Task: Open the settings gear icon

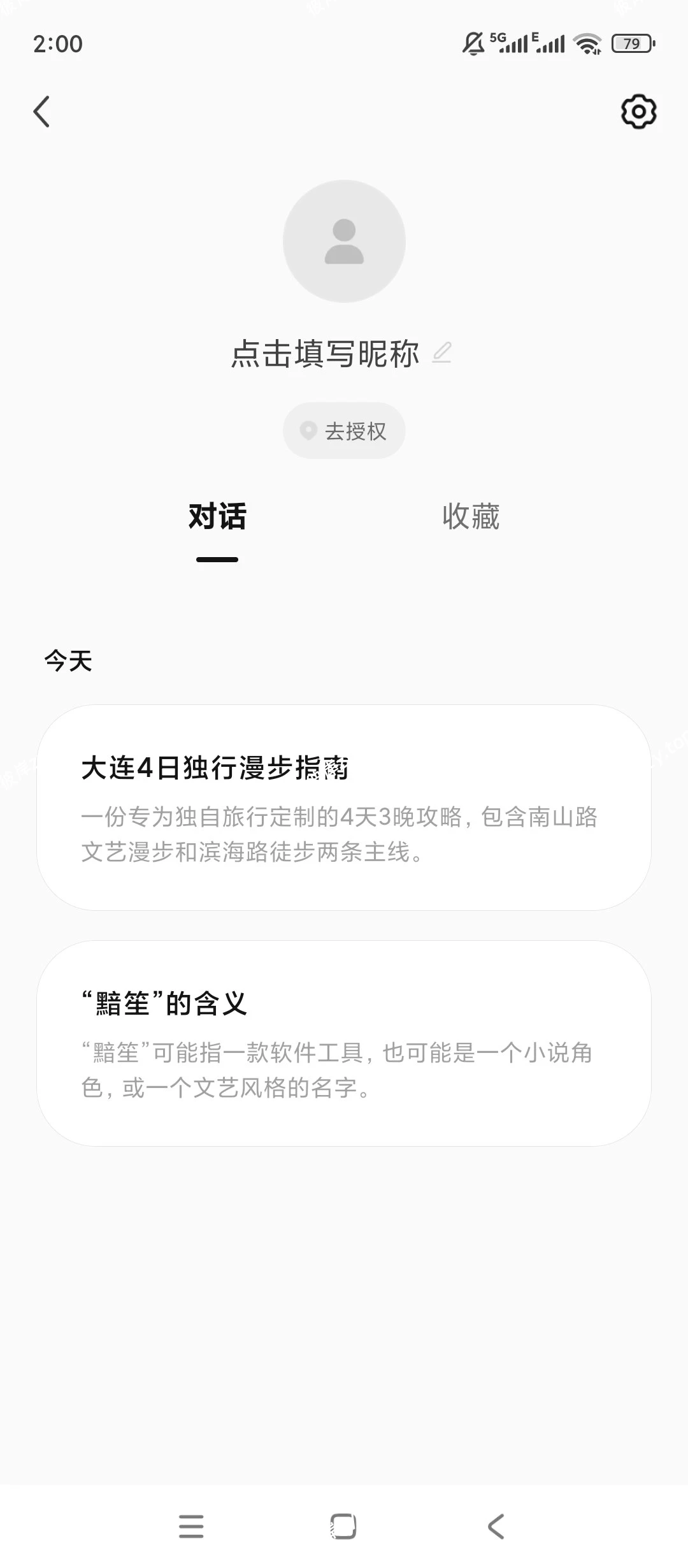Action: (638, 110)
